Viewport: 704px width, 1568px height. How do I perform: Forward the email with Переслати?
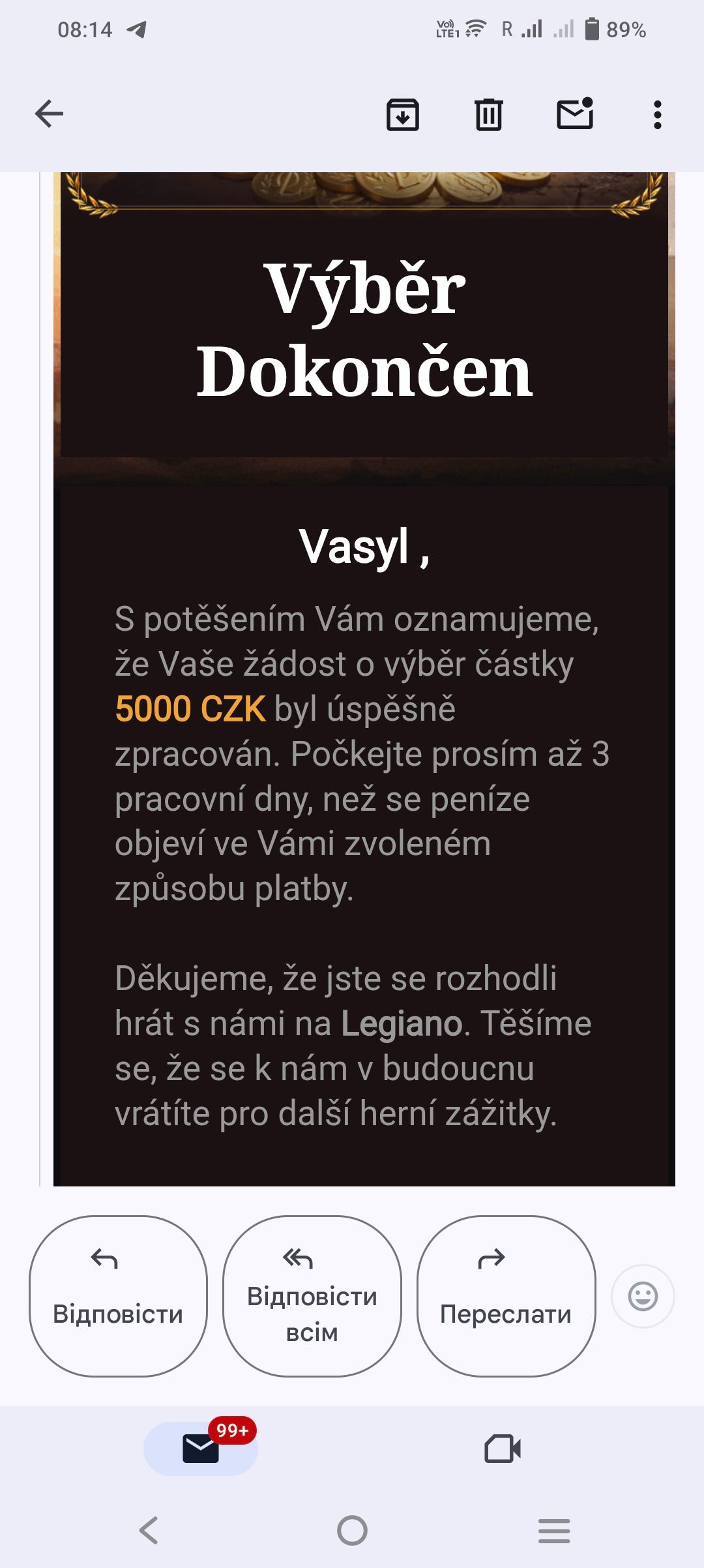point(506,1295)
